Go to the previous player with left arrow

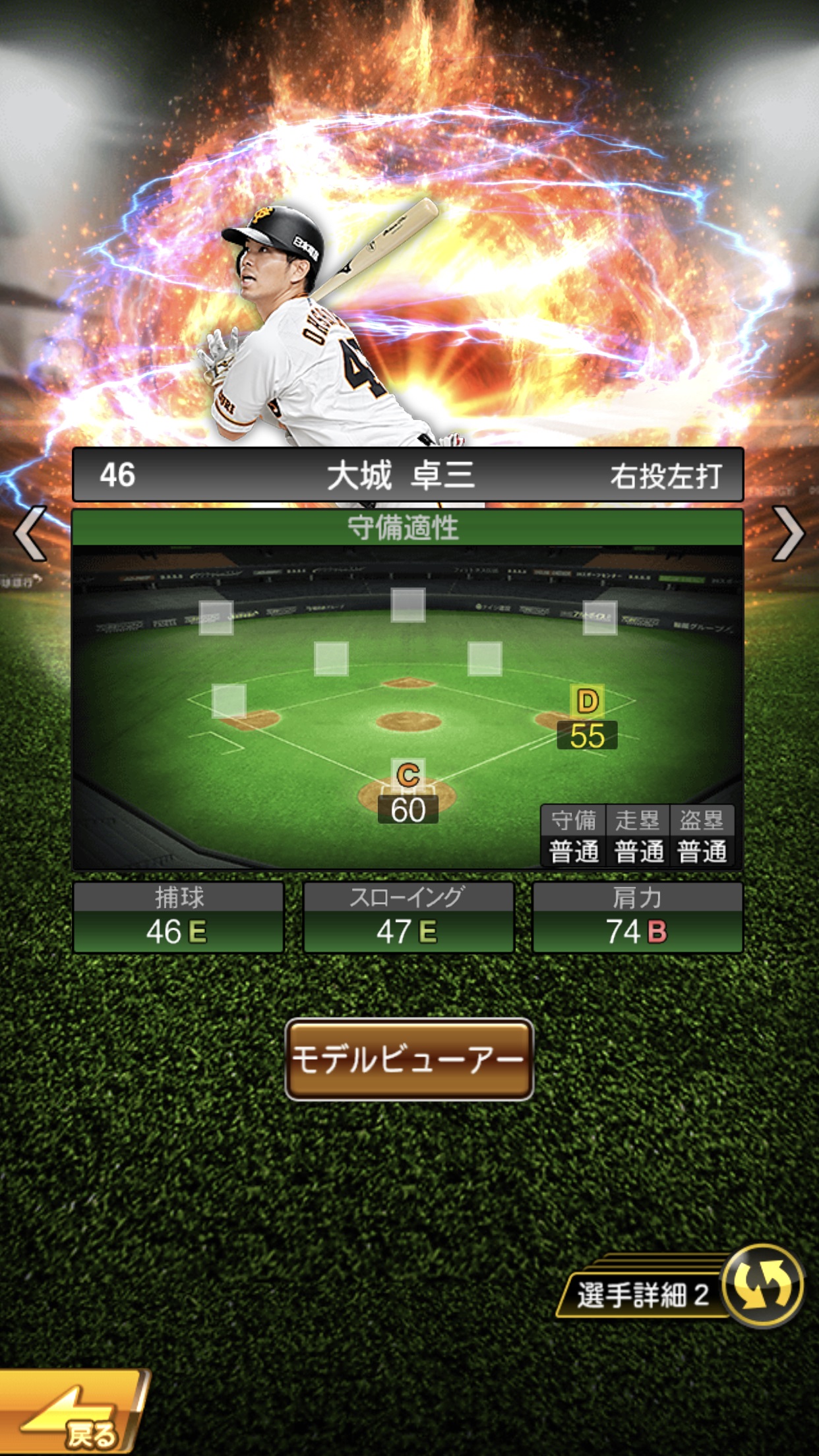(x=30, y=533)
